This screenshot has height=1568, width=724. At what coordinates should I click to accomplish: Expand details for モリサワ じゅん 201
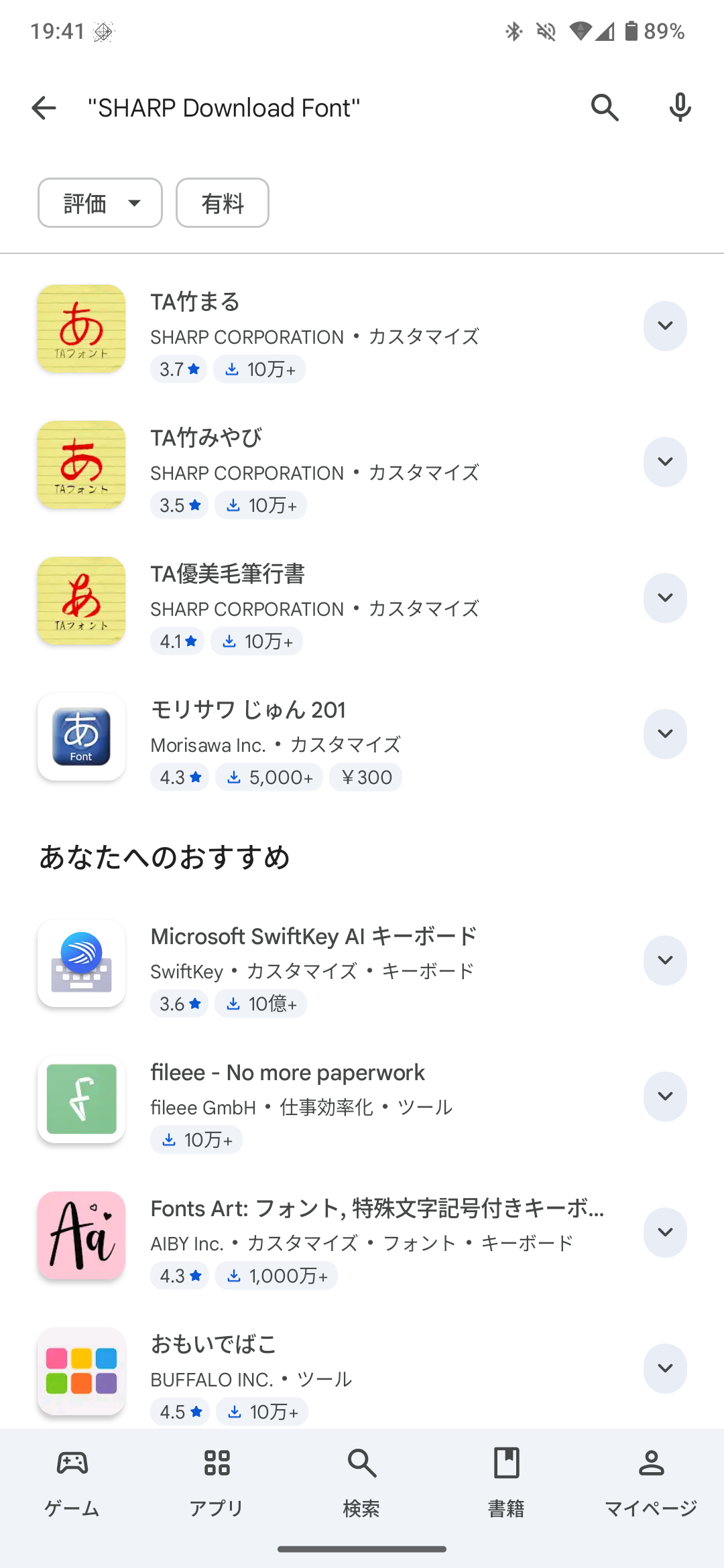tap(665, 734)
